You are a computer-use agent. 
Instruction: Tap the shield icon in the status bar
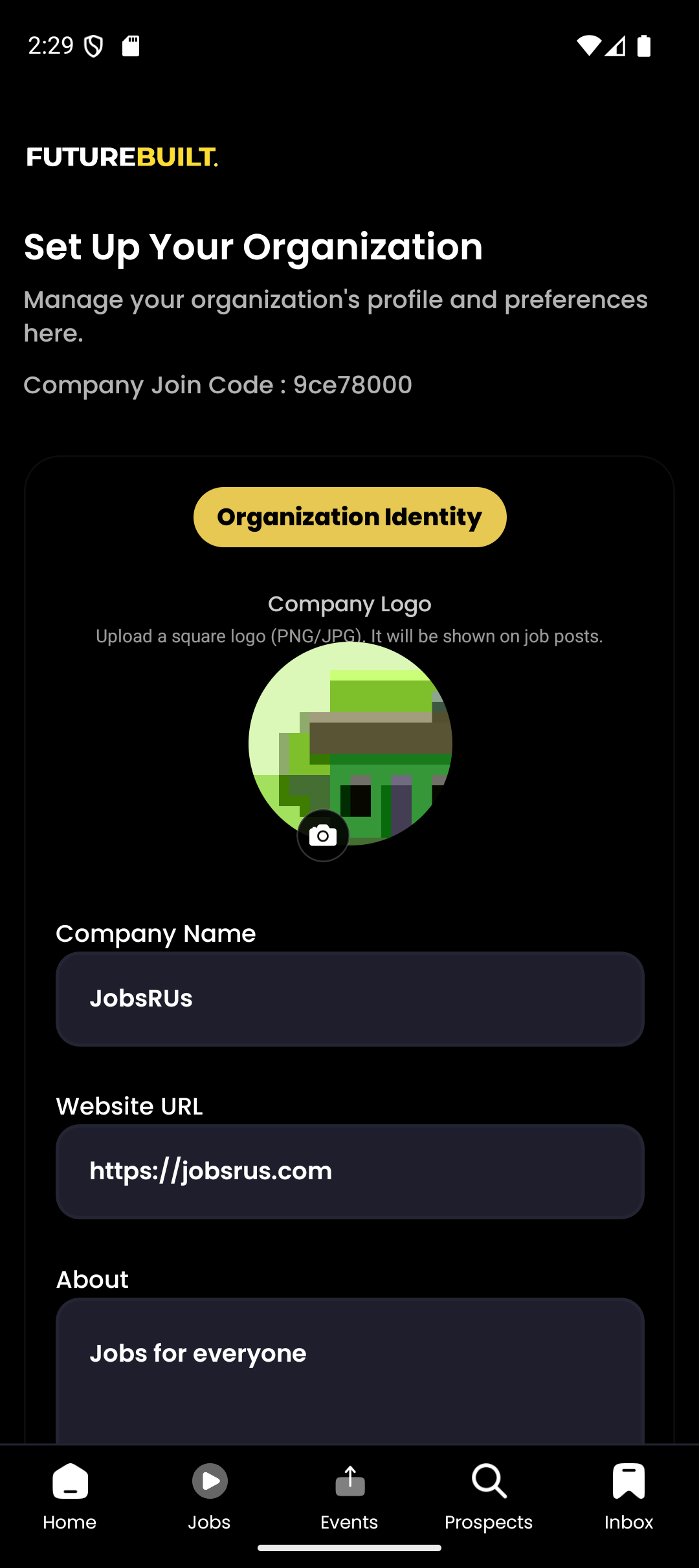point(93,46)
